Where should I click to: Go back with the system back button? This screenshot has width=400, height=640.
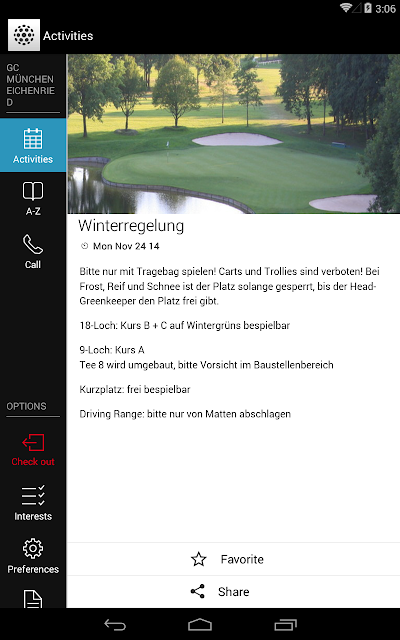coord(115,624)
